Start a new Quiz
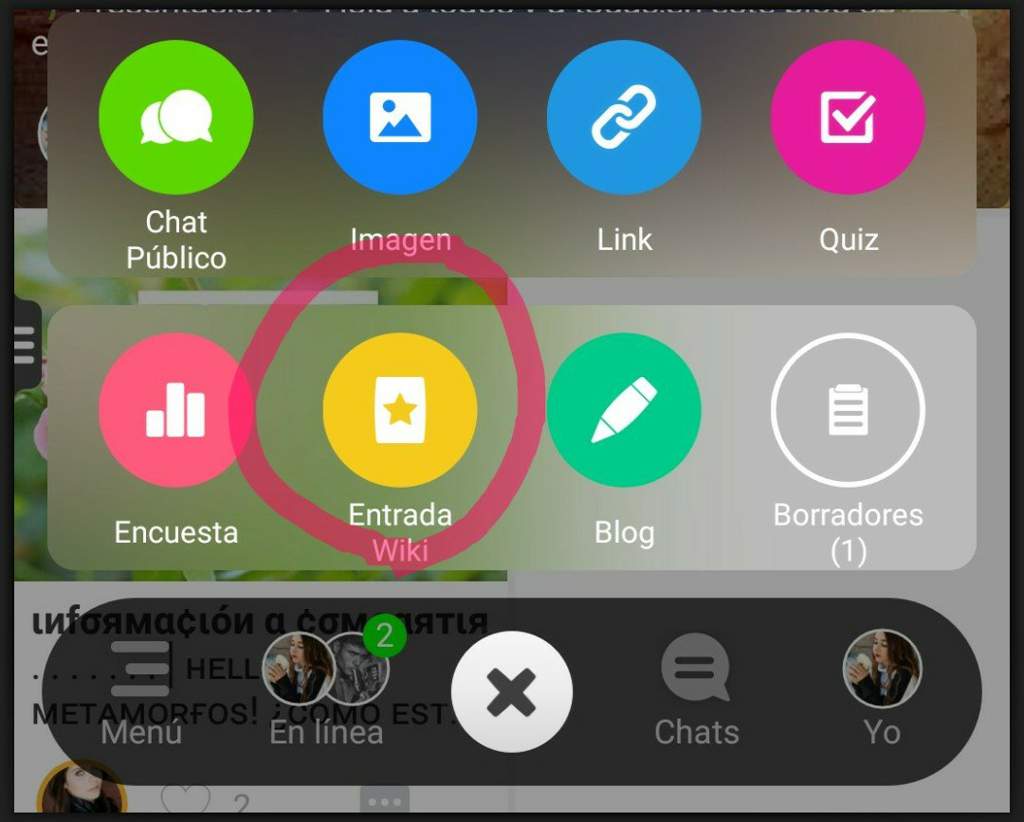 848,118
